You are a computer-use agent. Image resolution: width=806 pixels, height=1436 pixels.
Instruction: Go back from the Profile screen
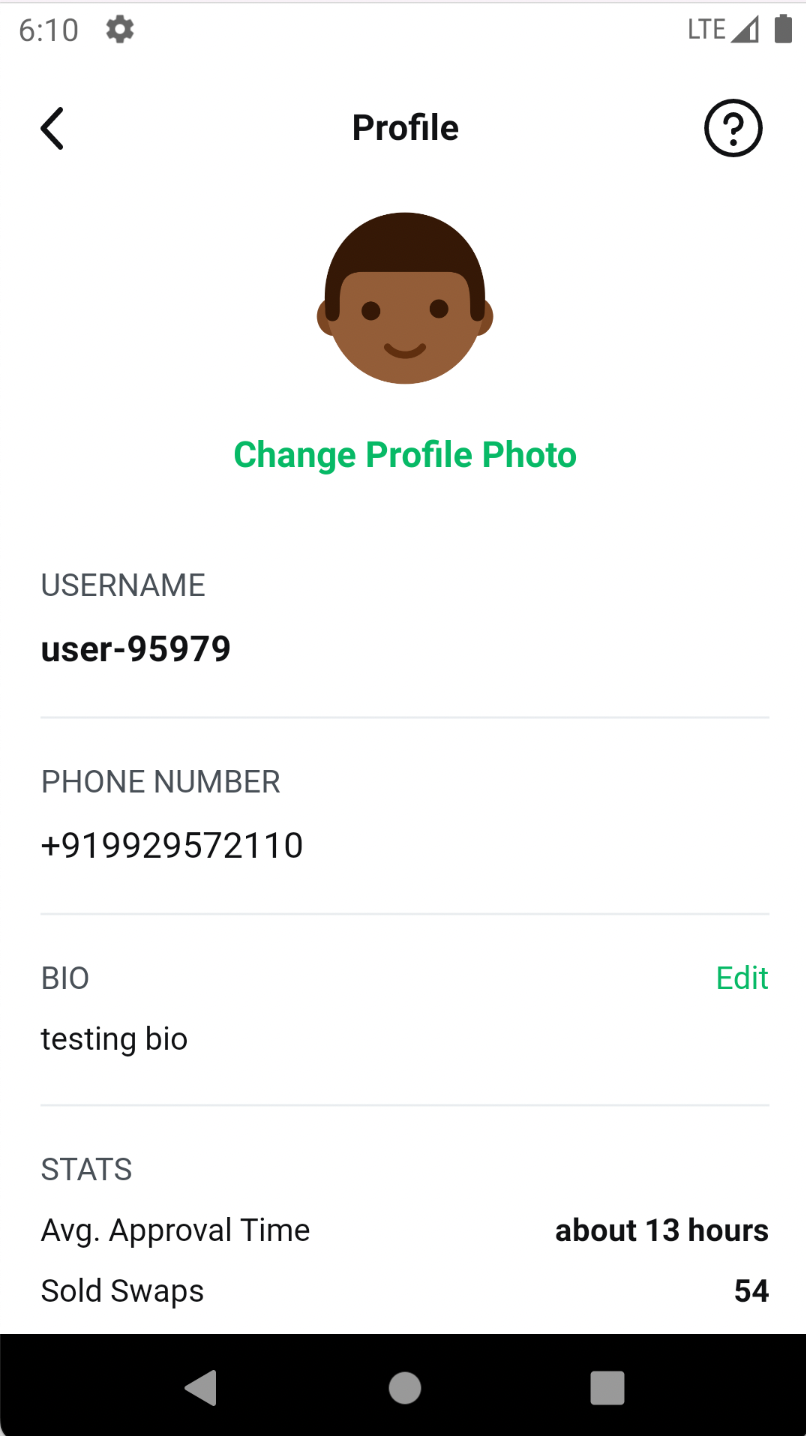[52, 129]
